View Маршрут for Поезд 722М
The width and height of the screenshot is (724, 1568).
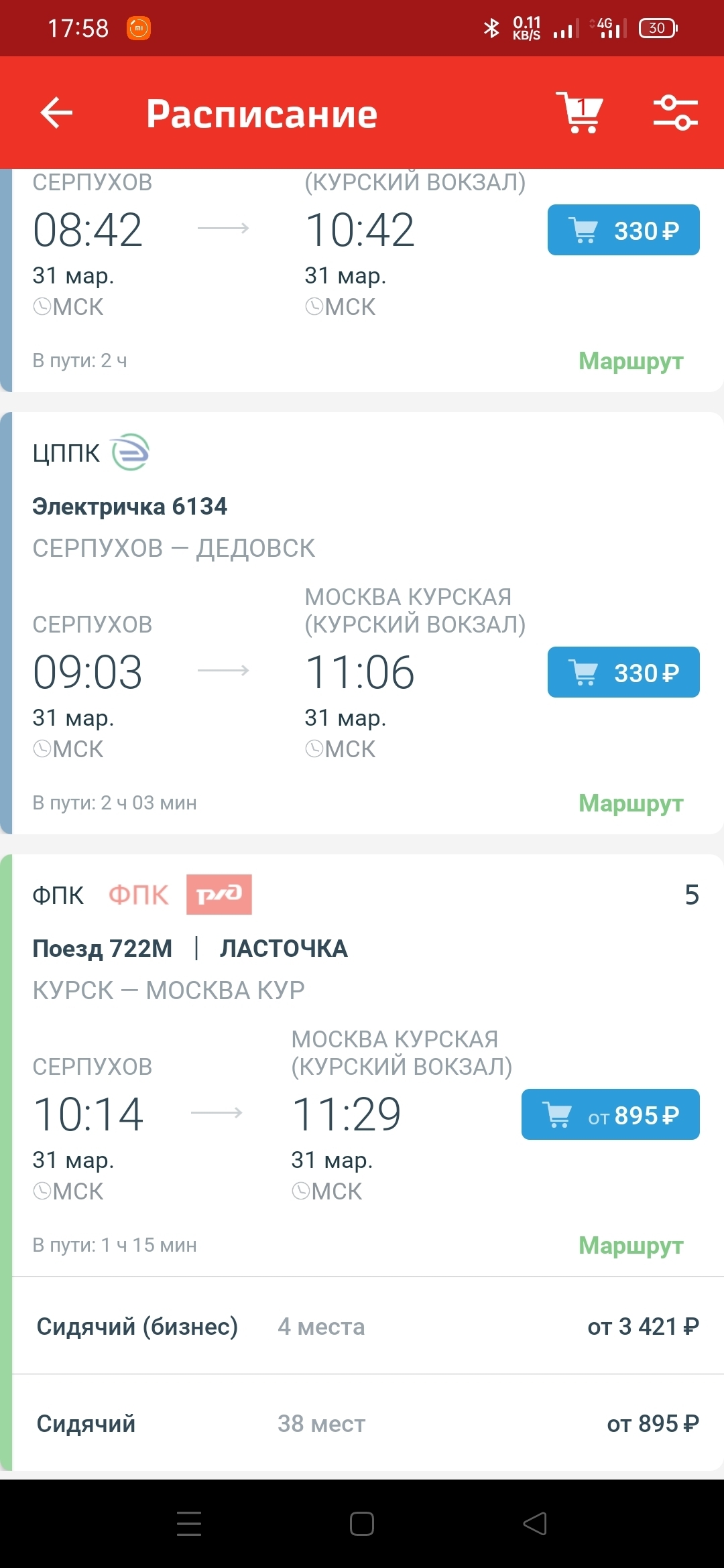(x=630, y=1245)
